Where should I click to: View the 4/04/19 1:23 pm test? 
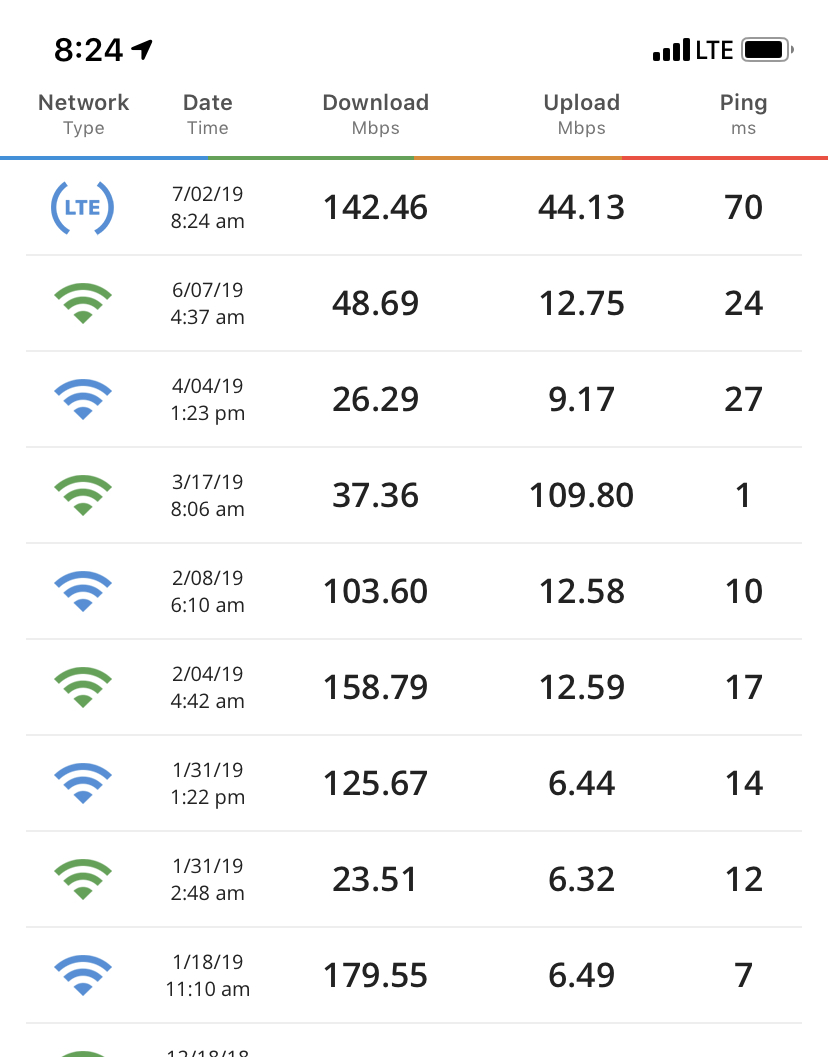click(x=414, y=400)
